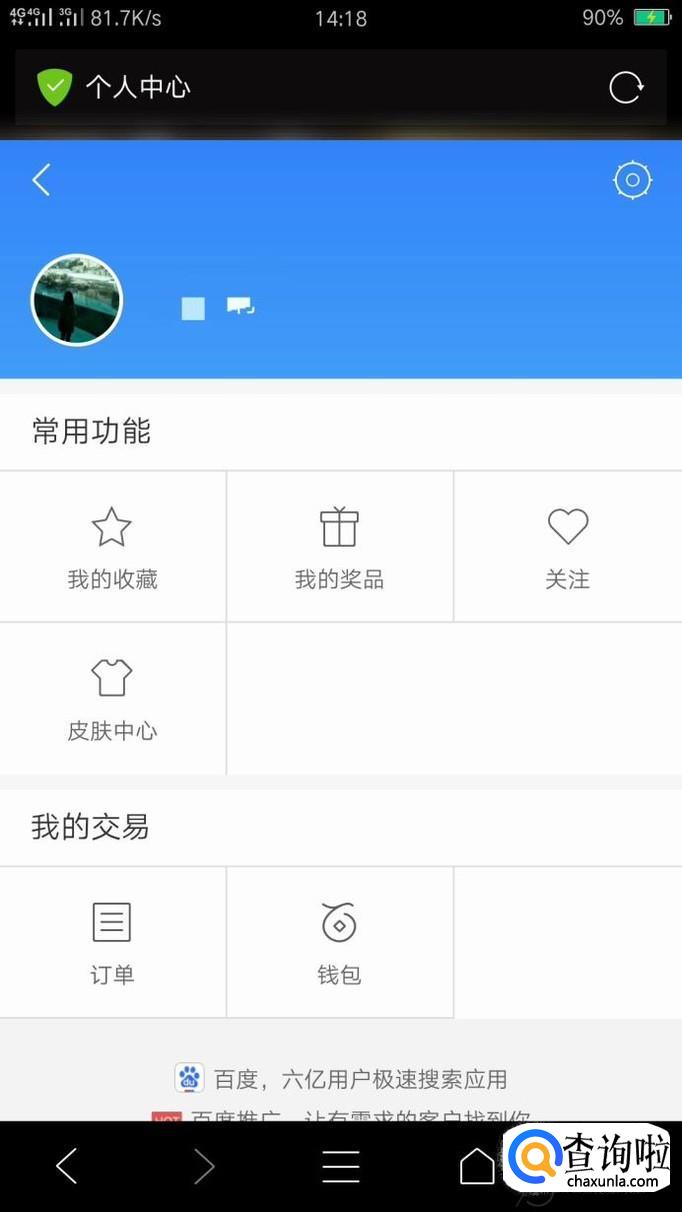Go back using the white arrow
This screenshot has width=682, height=1212.
(41, 181)
